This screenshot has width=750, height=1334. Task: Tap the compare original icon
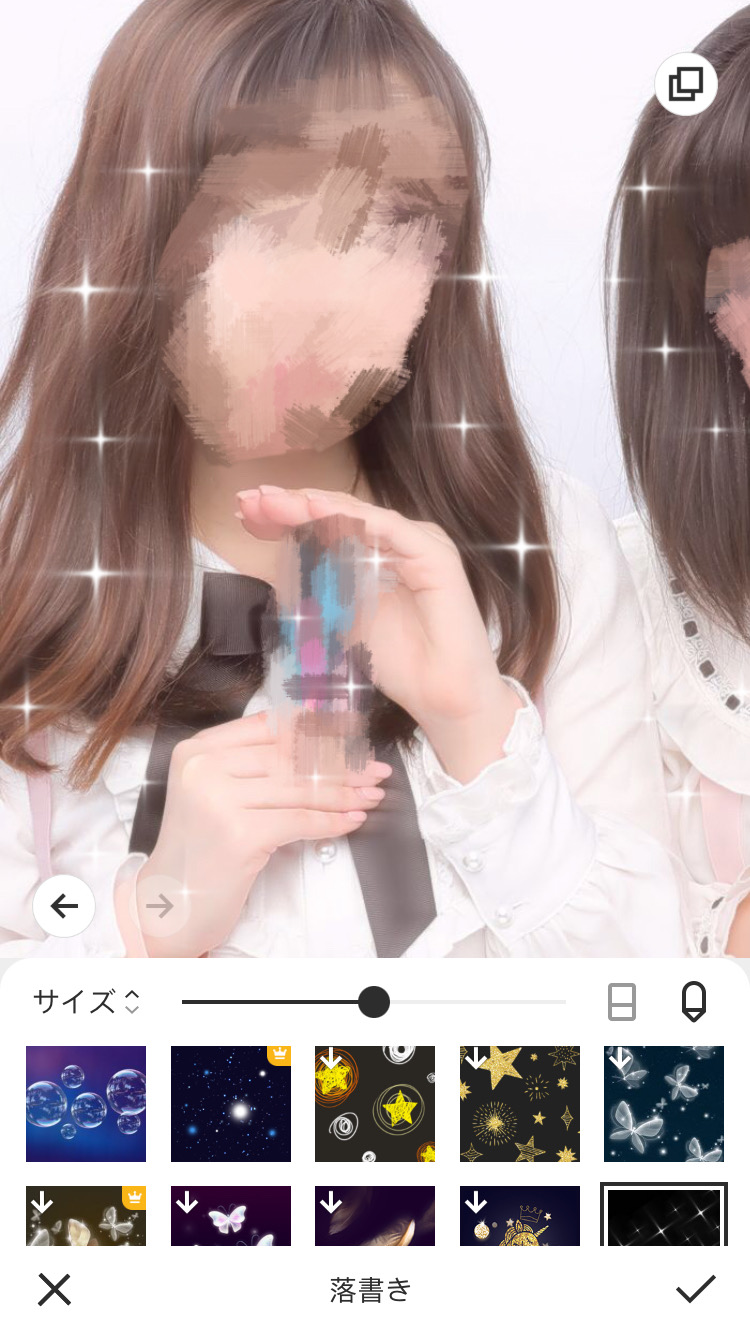pos(686,85)
